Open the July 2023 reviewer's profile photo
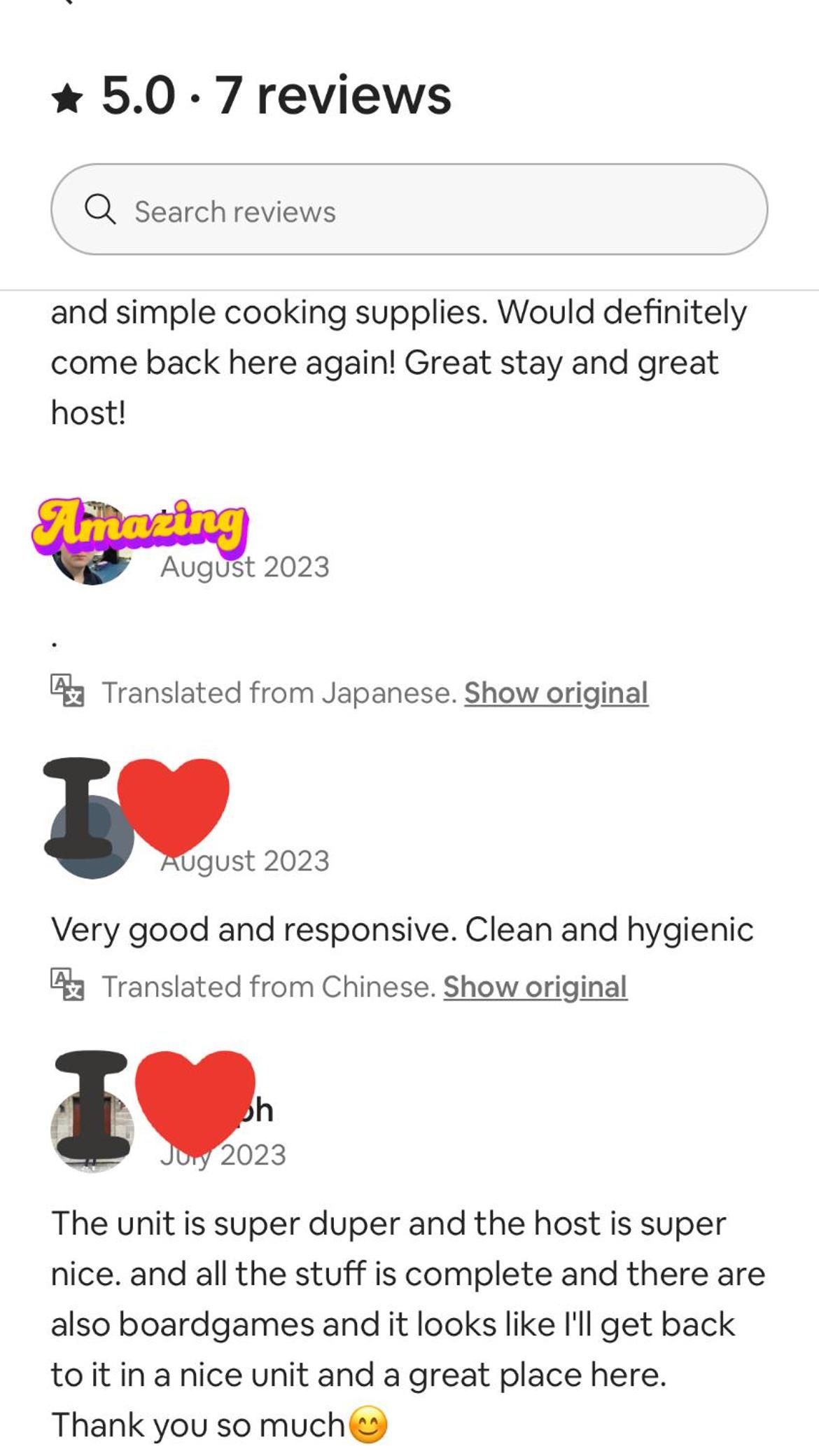The width and height of the screenshot is (819, 1456). pyautogui.click(x=92, y=1130)
